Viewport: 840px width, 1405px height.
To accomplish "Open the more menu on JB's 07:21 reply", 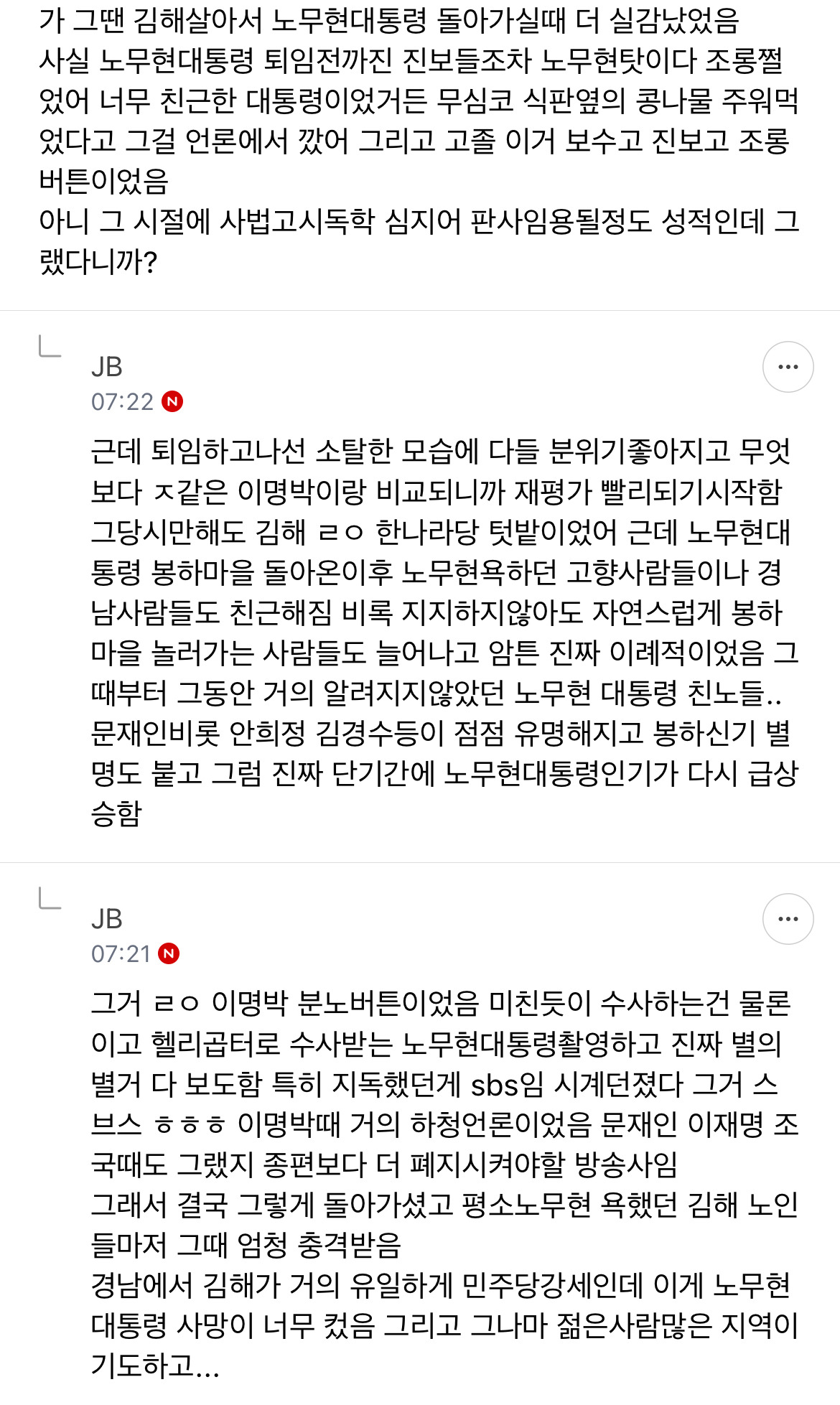I will (x=788, y=919).
